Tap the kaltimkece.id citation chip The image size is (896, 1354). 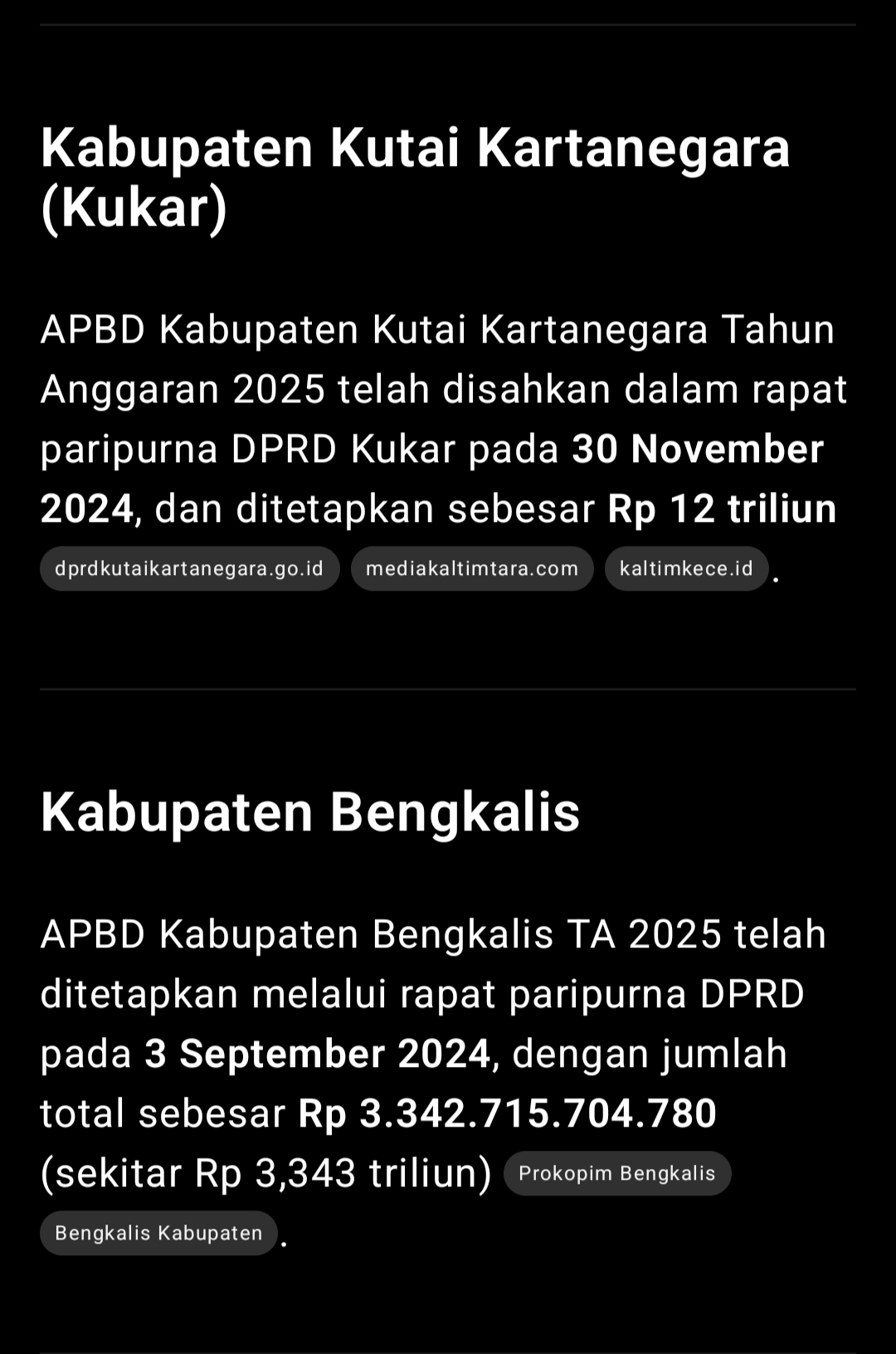686,568
